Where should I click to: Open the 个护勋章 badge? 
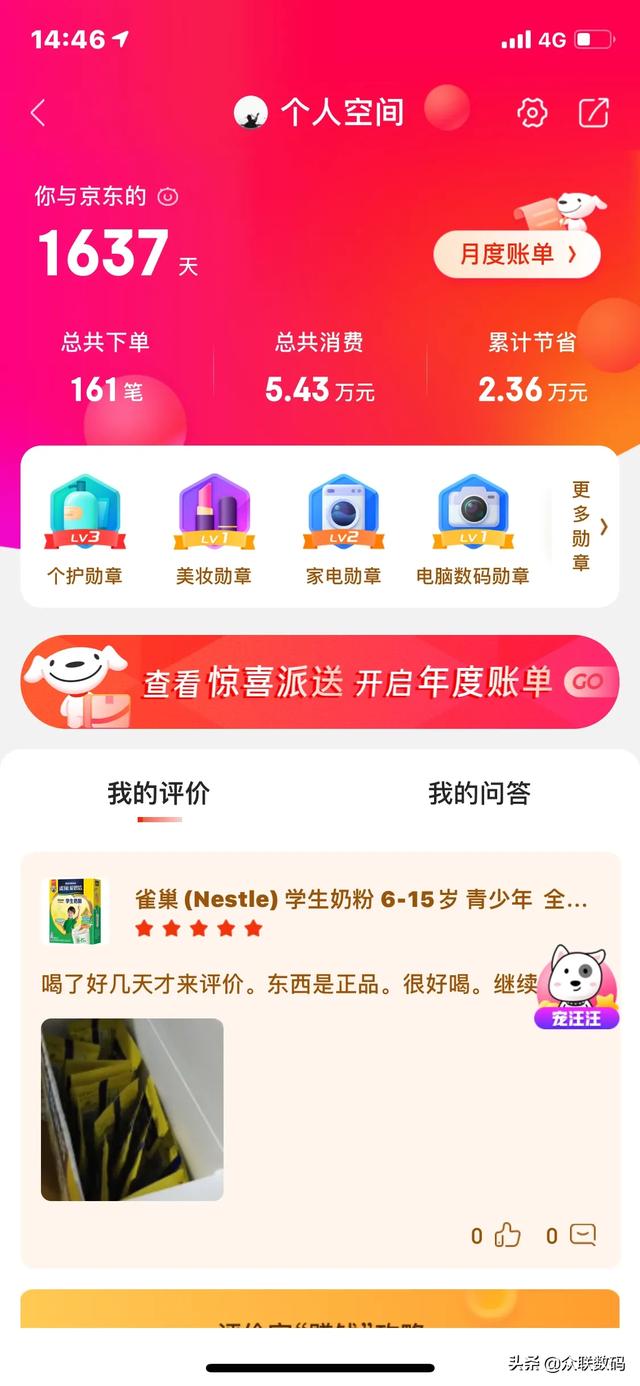(85, 530)
